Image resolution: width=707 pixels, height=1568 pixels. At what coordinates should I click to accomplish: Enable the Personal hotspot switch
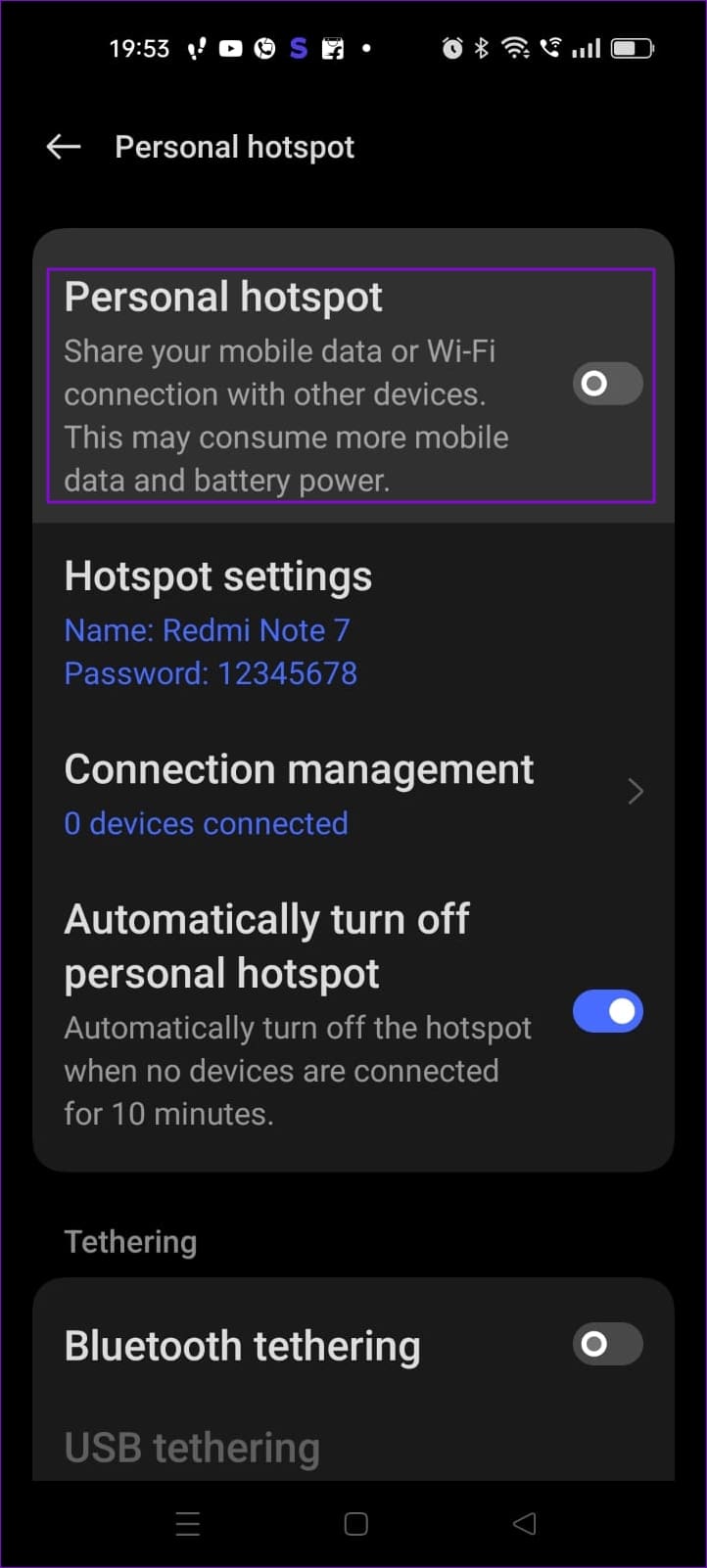click(x=606, y=384)
